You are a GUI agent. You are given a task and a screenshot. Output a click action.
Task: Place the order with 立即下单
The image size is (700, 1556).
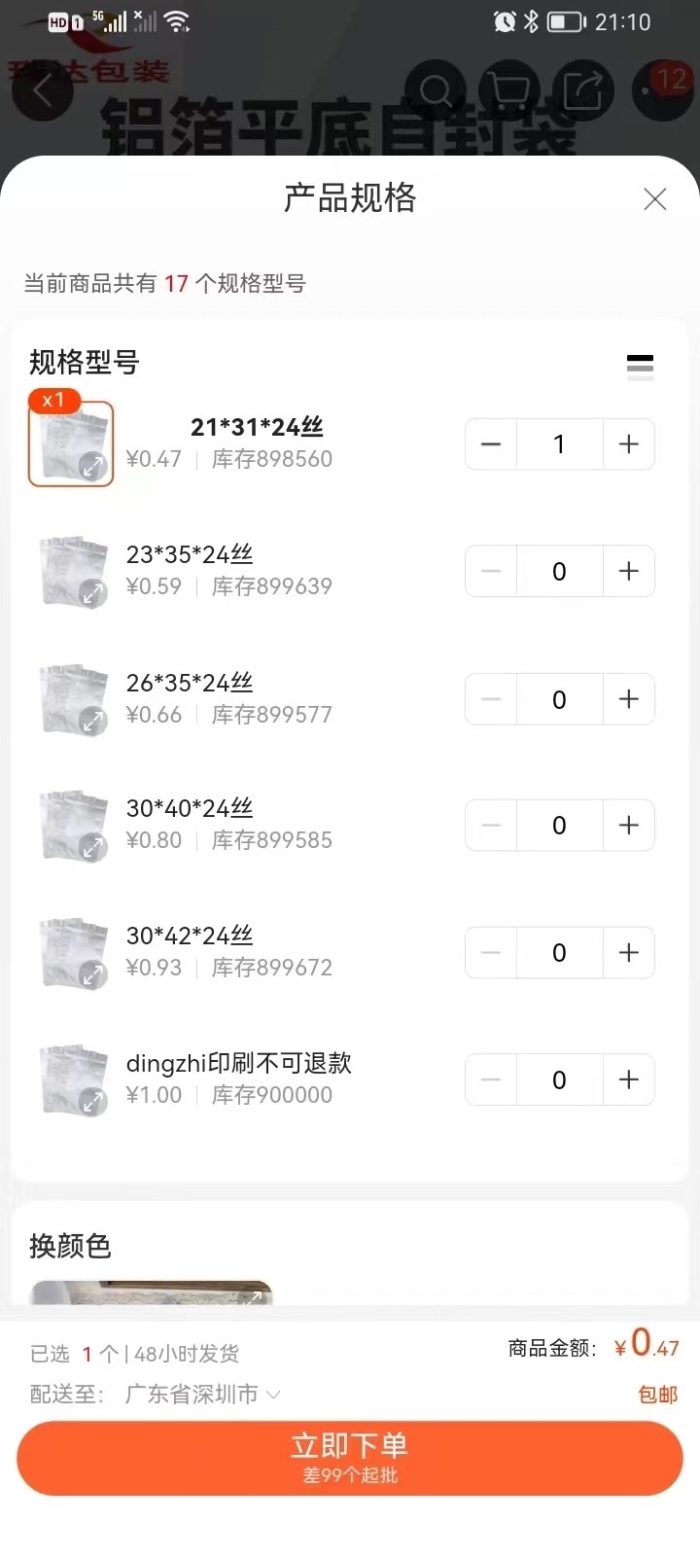(350, 1457)
